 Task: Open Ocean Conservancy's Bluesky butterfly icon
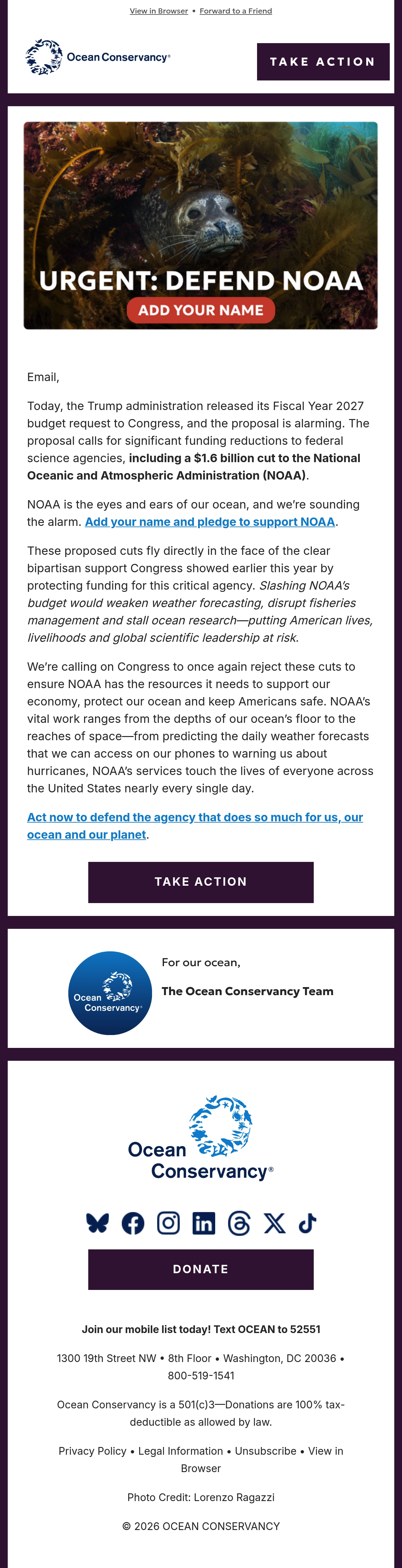click(98, 1223)
